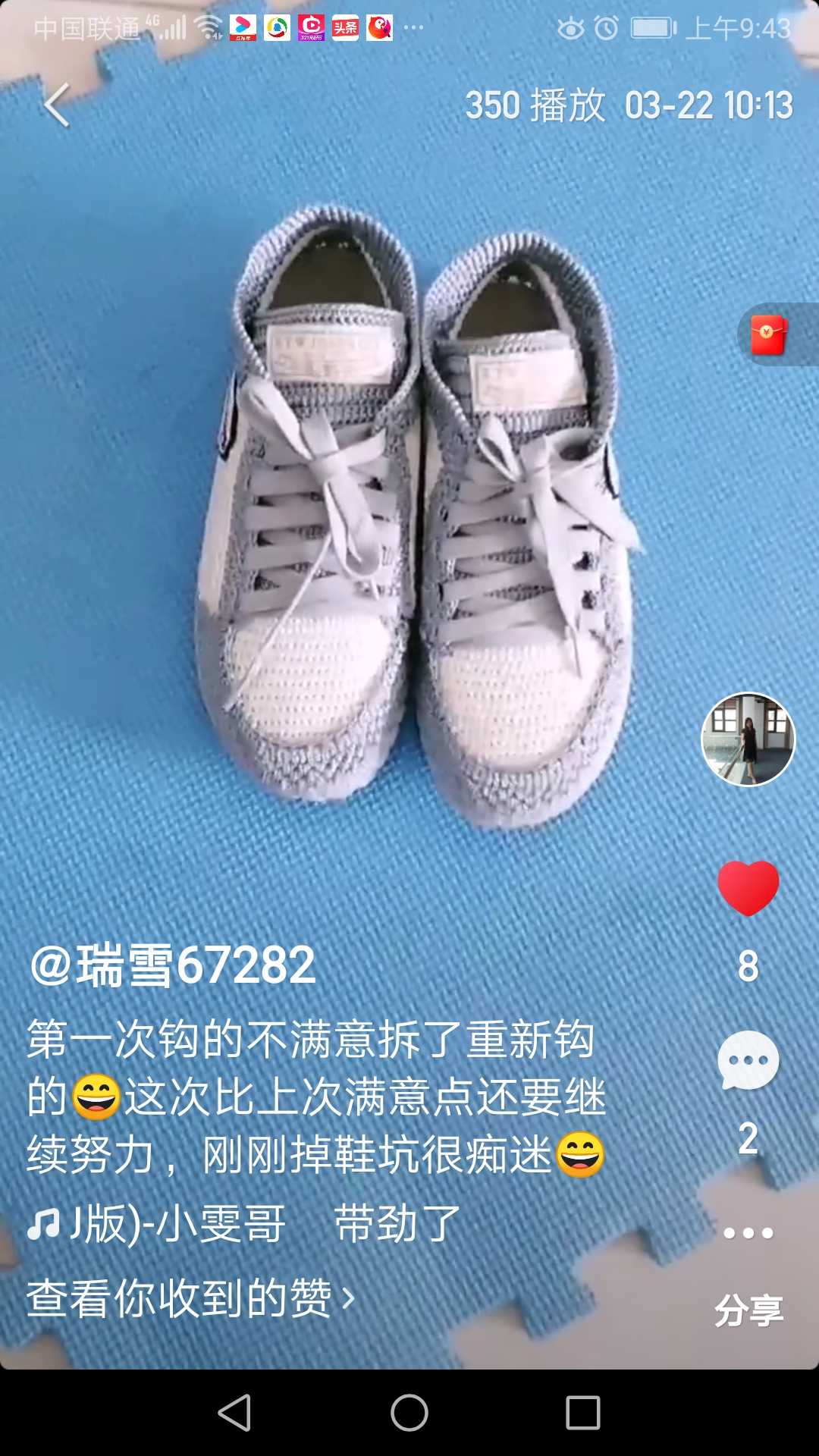Open the system recent apps button
The image size is (819, 1456).
[582, 1413]
